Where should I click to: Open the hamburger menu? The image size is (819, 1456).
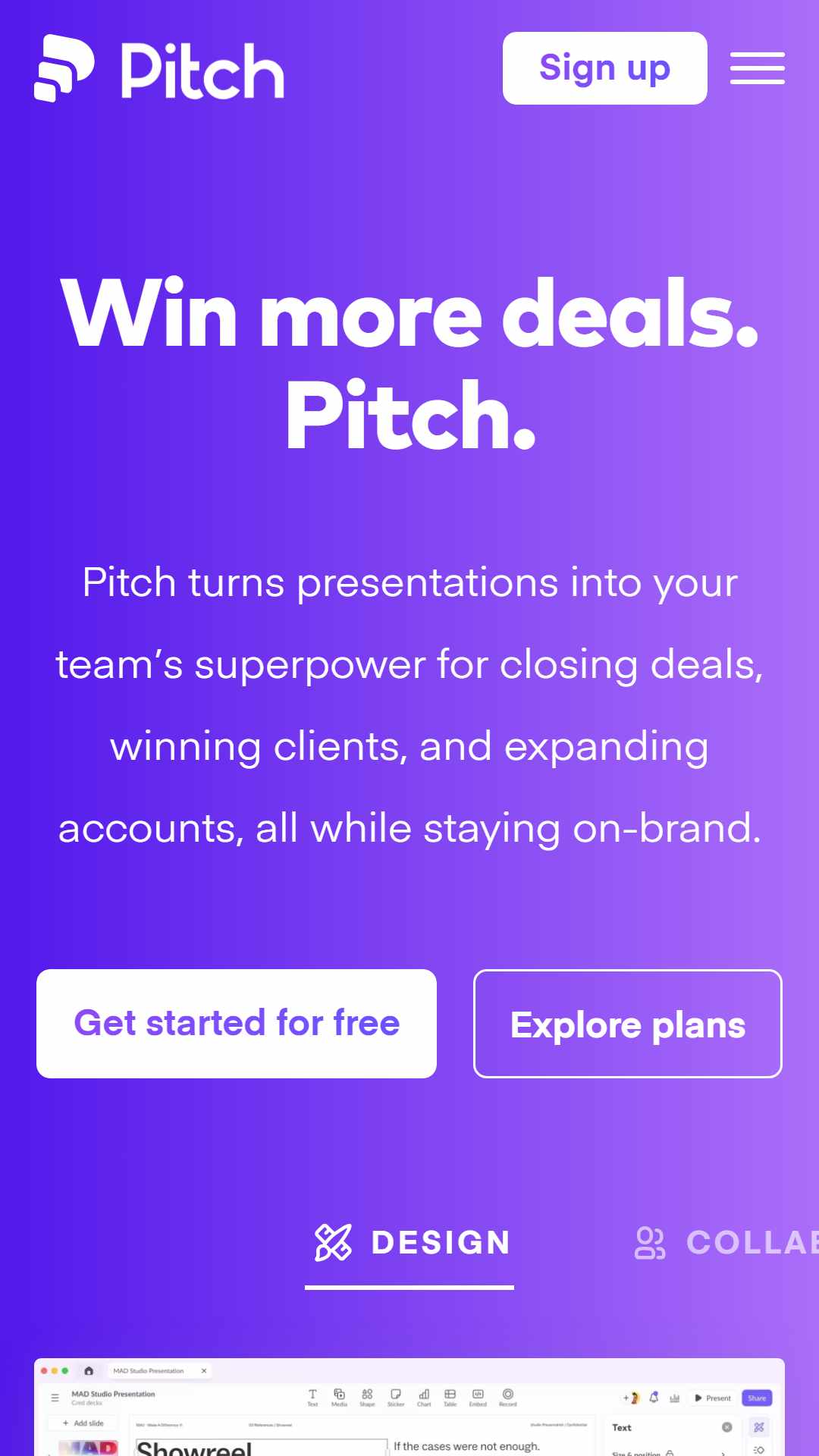click(x=757, y=68)
